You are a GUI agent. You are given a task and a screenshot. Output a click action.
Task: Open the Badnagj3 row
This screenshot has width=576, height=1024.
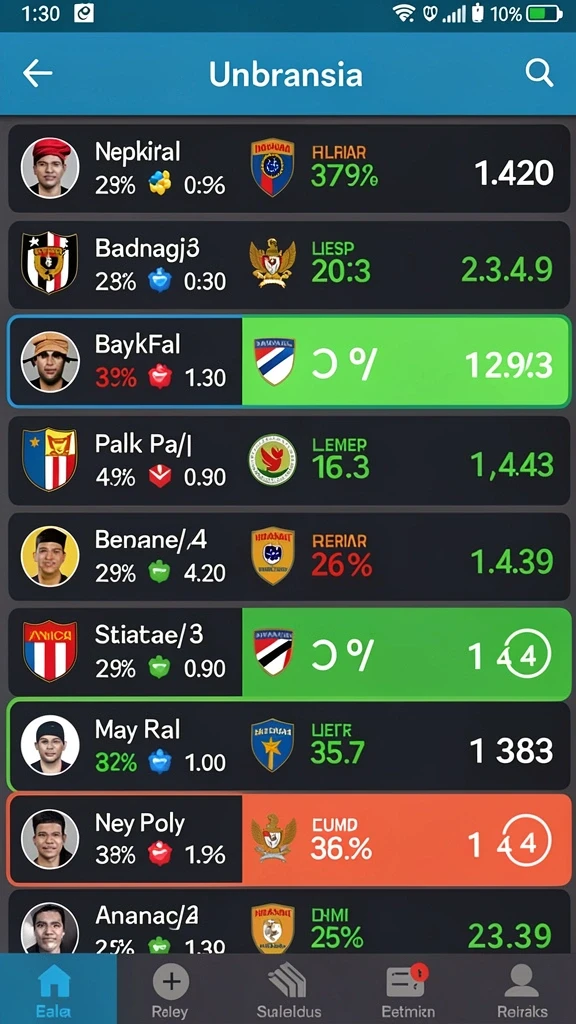(x=289, y=264)
